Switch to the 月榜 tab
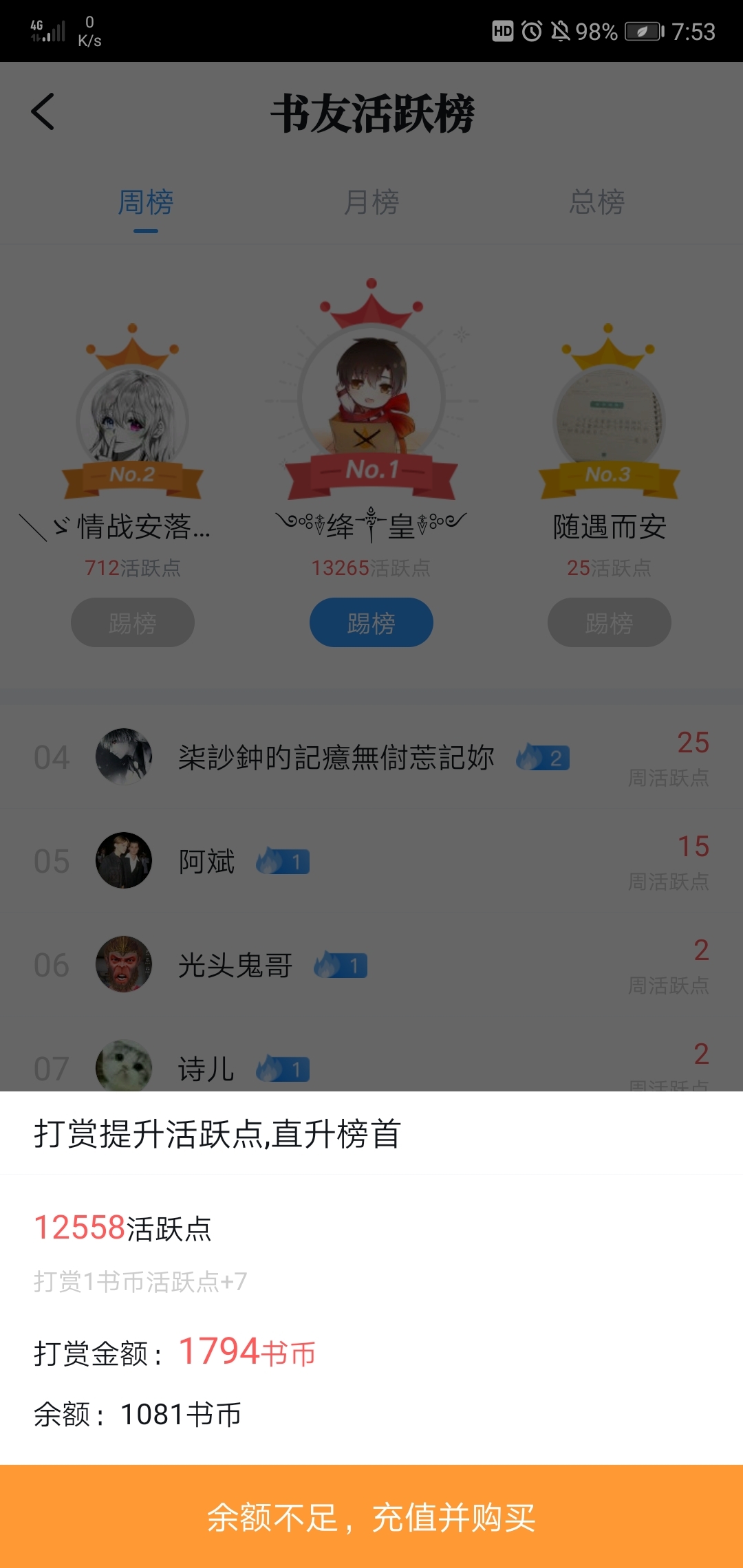 371,202
